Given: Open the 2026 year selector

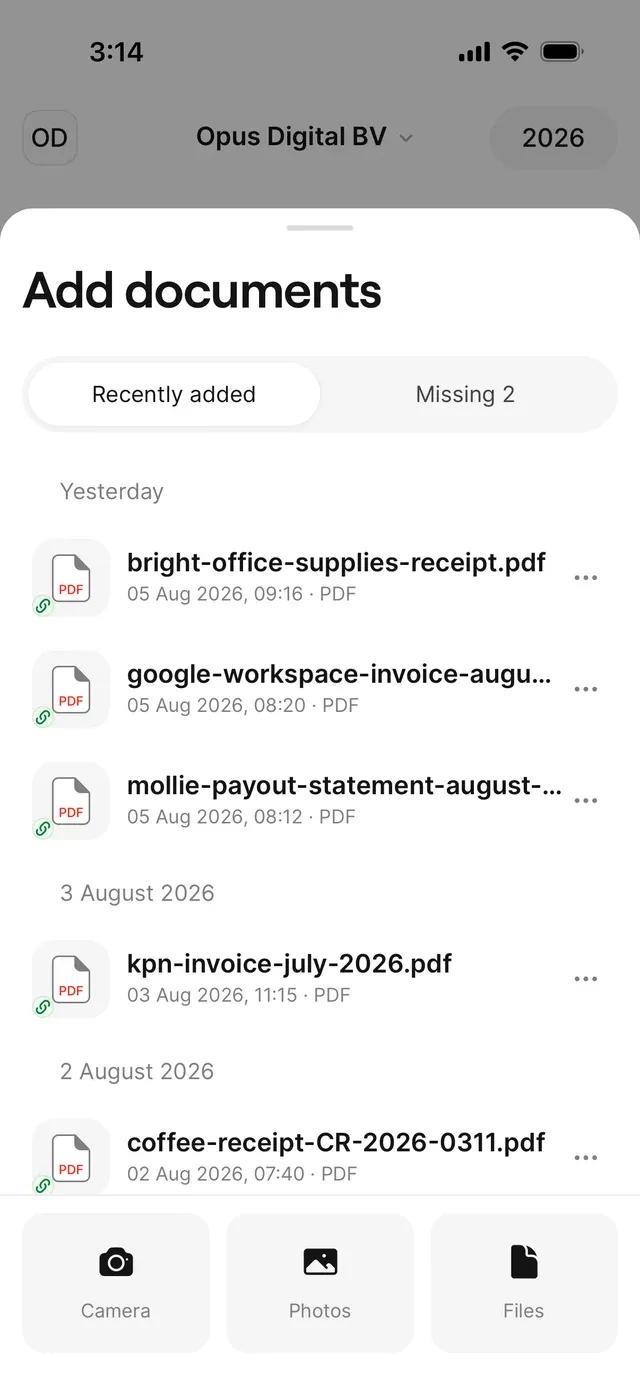Looking at the screenshot, I should (553, 138).
